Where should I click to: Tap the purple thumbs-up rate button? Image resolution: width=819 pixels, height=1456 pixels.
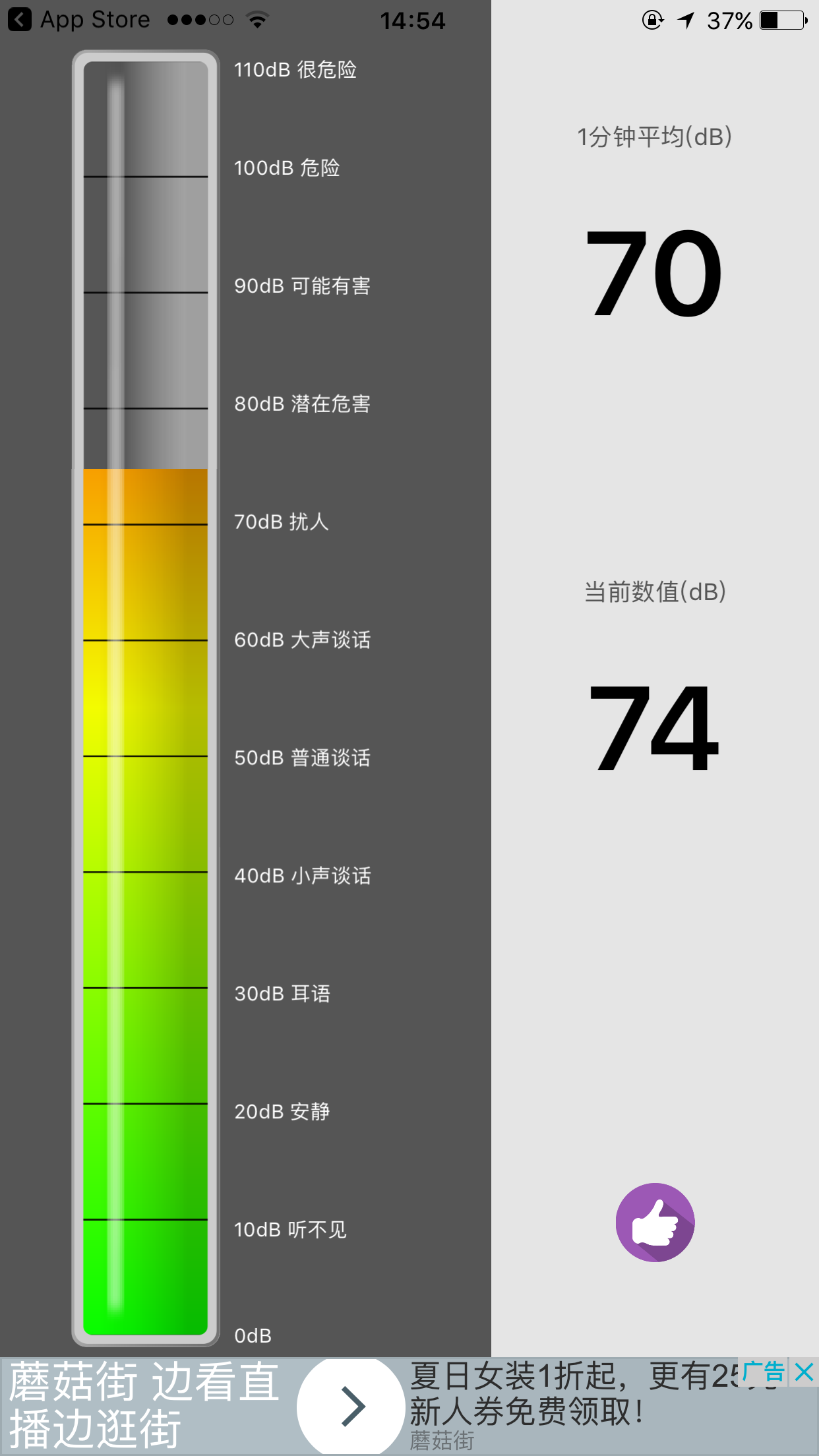pyautogui.click(x=655, y=1222)
